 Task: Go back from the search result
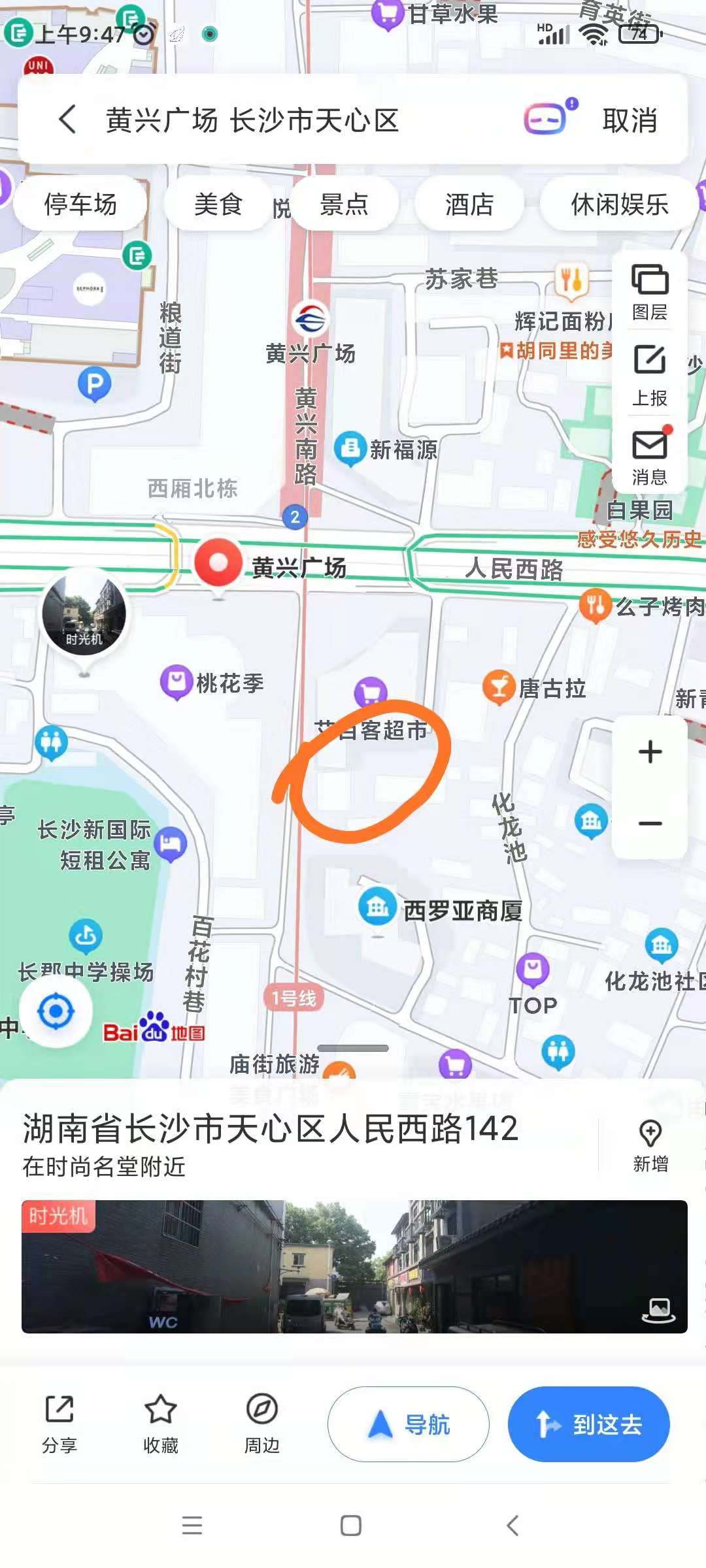pyautogui.click(x=67, y=120)
